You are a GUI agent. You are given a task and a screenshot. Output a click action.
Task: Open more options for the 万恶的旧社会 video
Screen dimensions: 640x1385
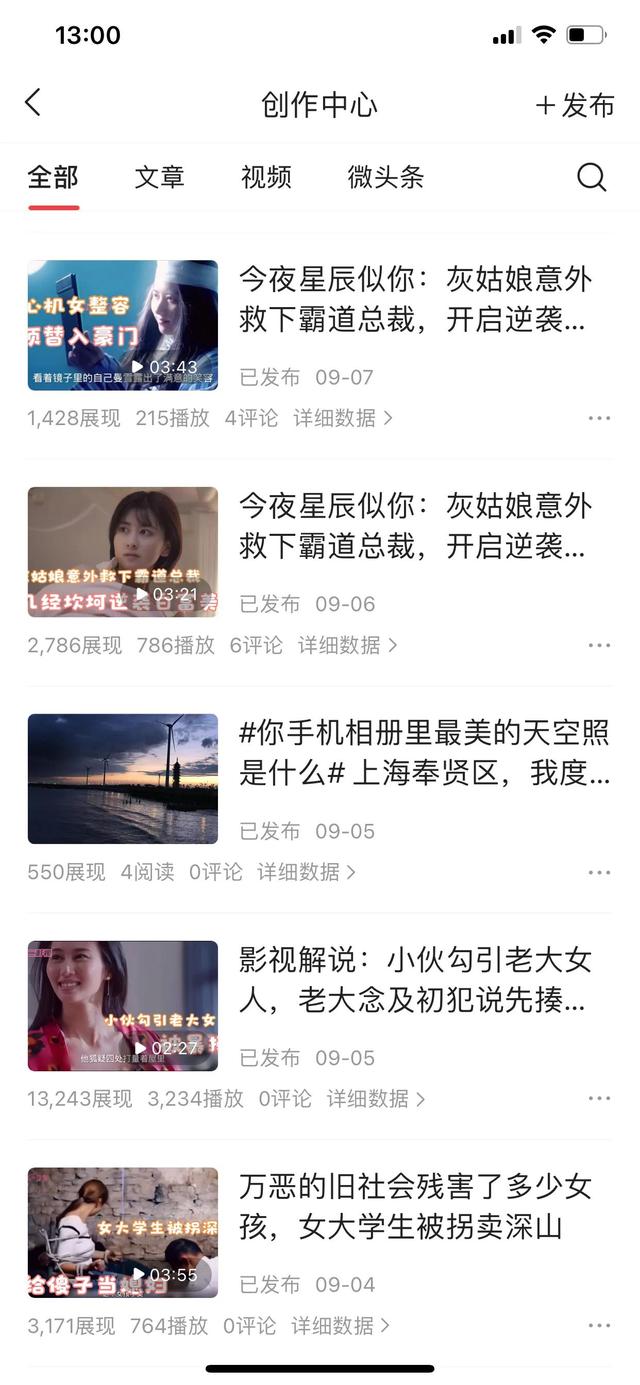599,1326
